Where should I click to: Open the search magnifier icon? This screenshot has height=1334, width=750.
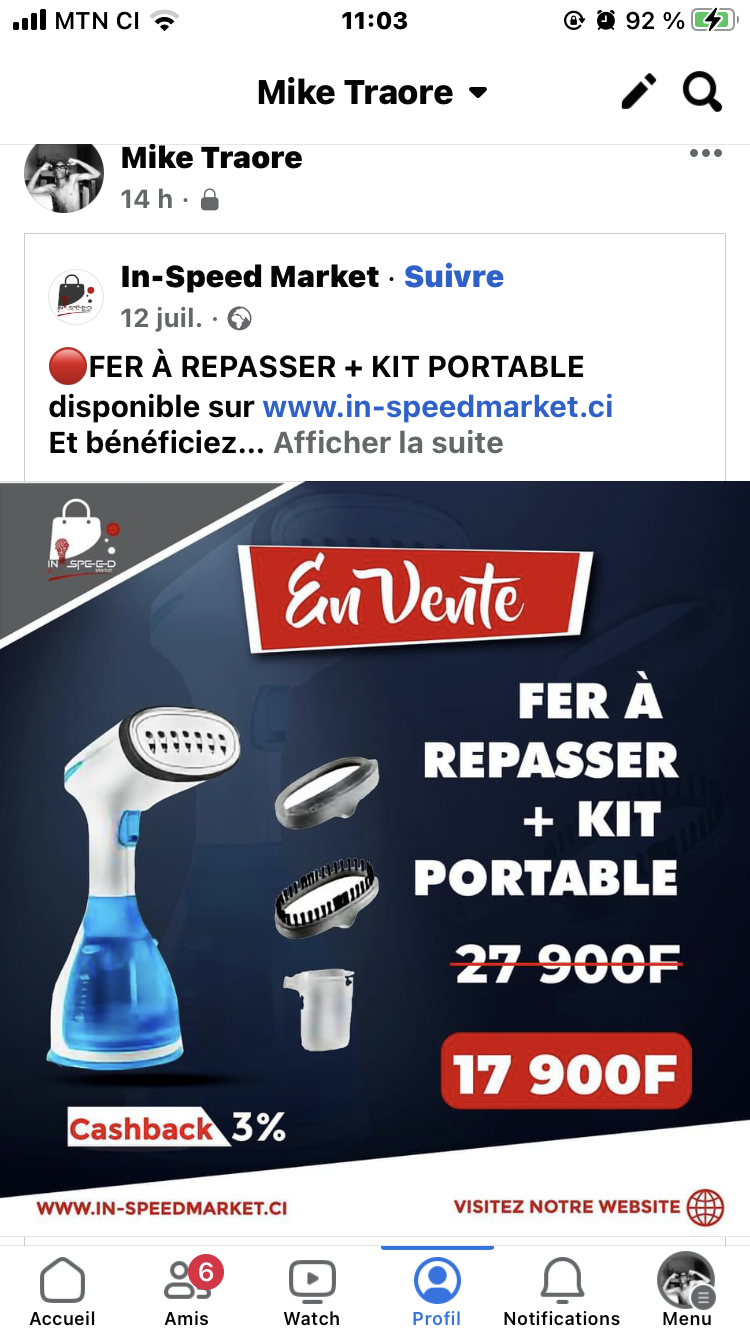click(x=702, y=92)
